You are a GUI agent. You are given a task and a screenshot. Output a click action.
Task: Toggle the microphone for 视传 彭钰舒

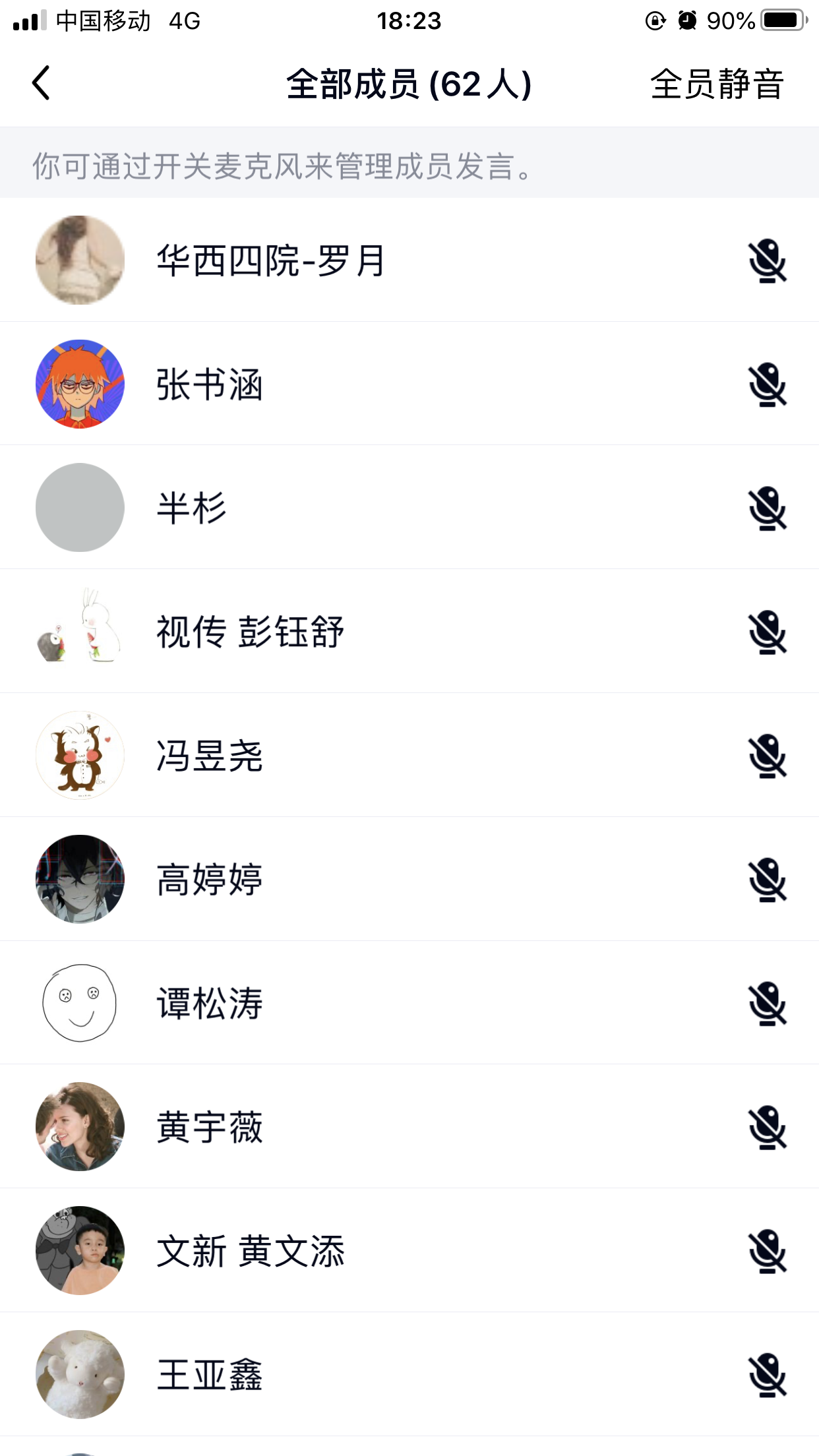click(x=767, y=632)
